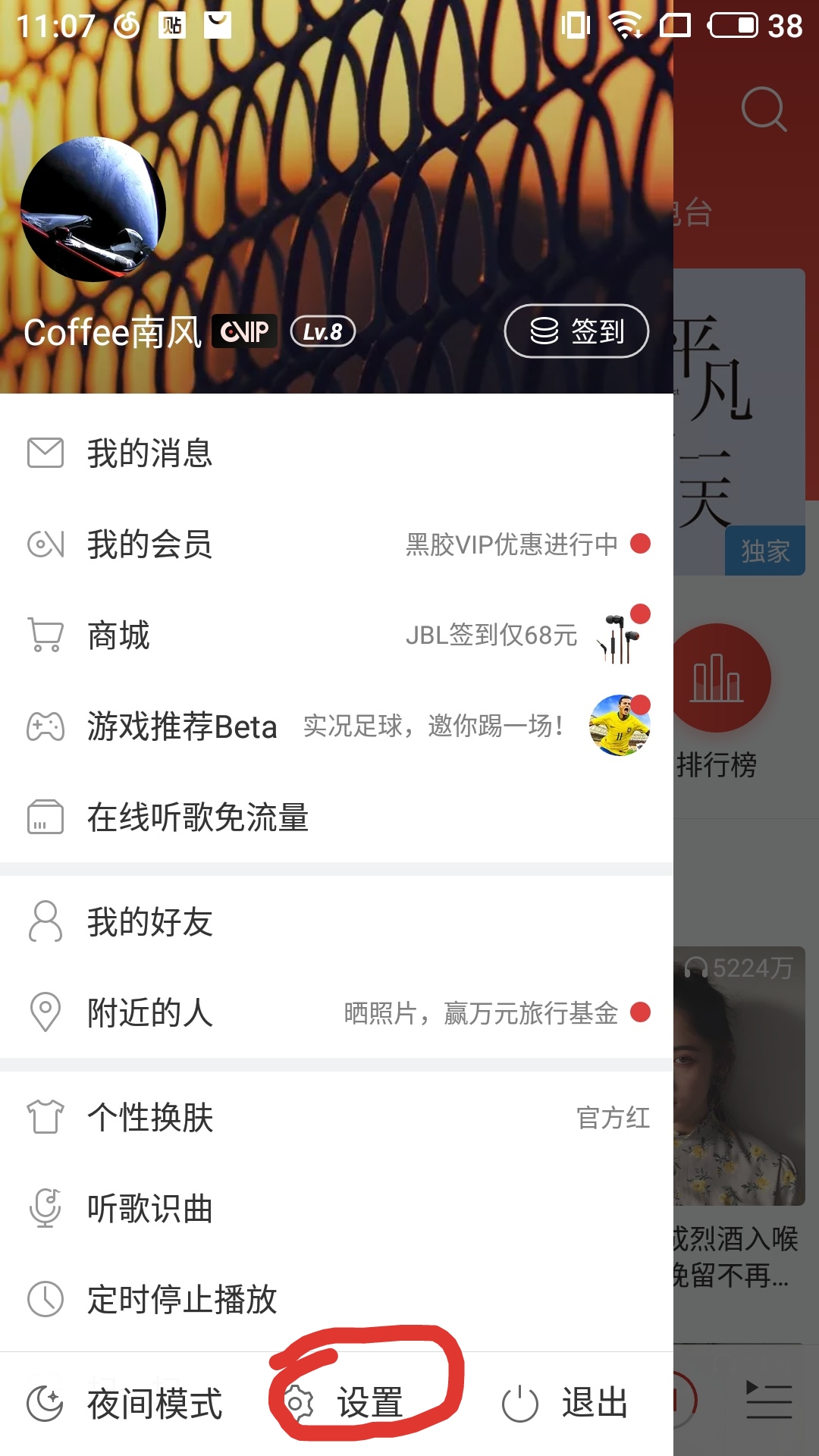Open 我的会员 membership page
This screenshot has height=1456, width=819.
(x=149, y=544)
